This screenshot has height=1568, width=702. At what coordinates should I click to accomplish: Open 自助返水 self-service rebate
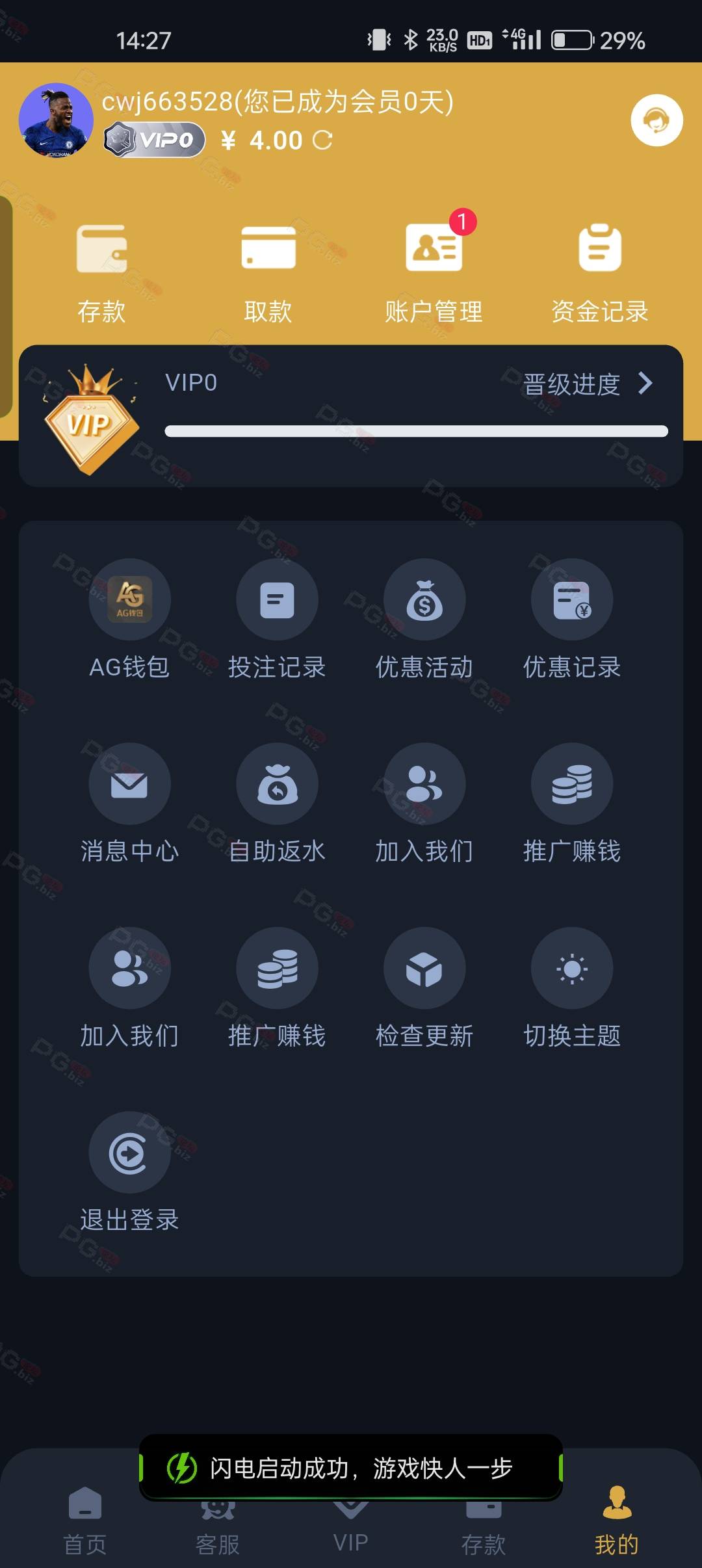277,804
